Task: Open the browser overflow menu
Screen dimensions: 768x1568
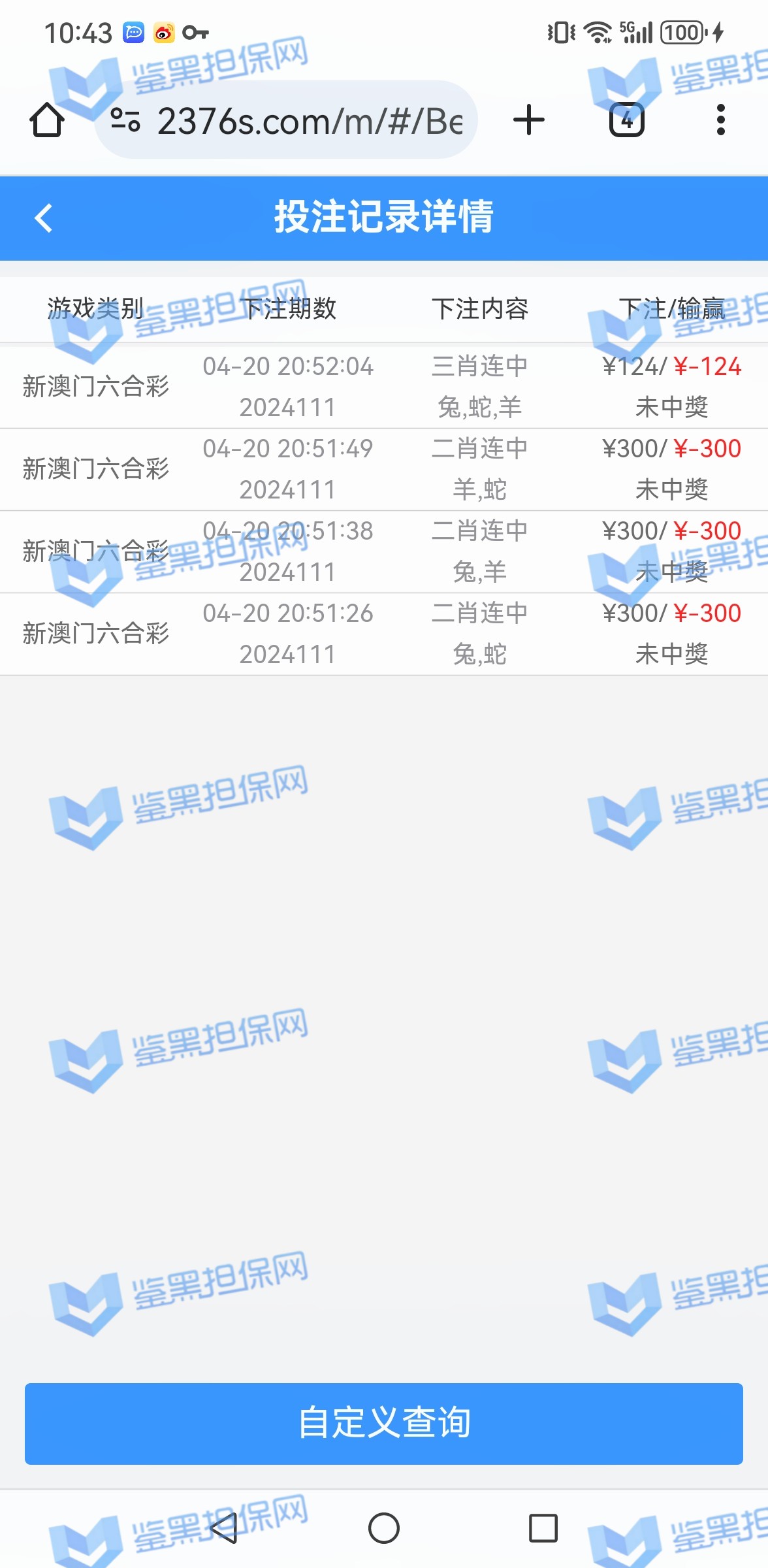Action: point(720,120)
